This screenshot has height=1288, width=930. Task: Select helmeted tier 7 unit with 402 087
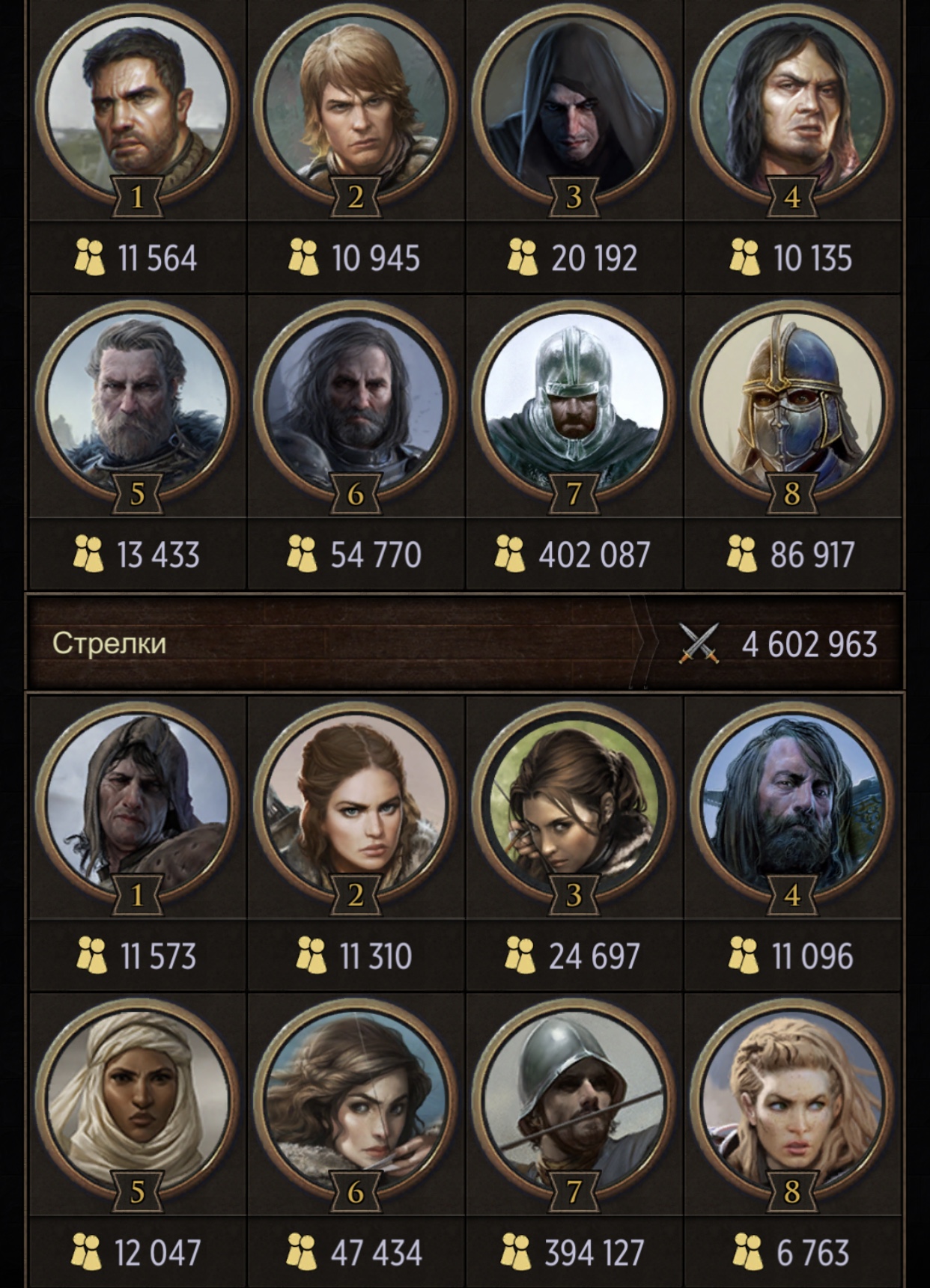tap(574, 404)
